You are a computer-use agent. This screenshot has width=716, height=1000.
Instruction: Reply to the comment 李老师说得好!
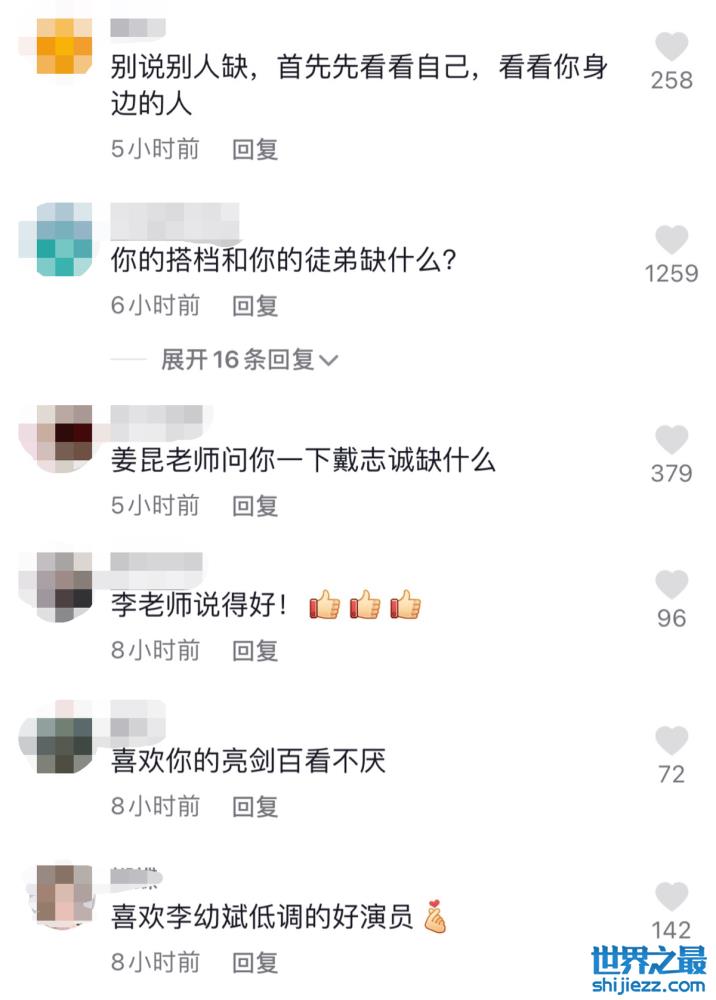(255, 651)
